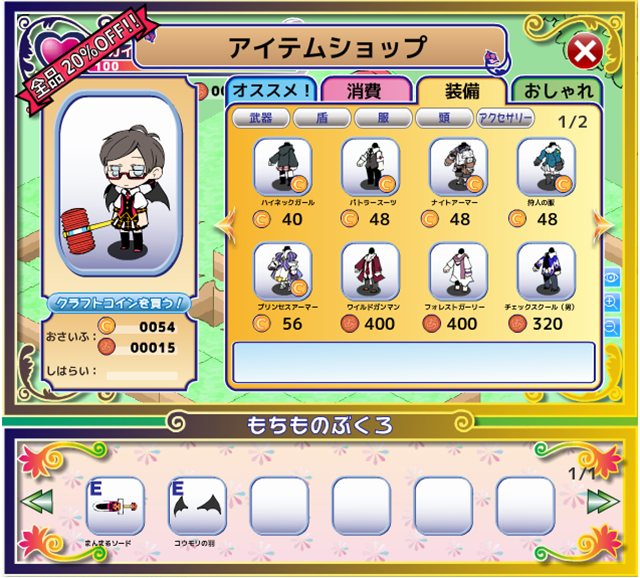
Task: Select the ナイトアーマー outfit
Action: pyautogui.click(x=459, y=166)
